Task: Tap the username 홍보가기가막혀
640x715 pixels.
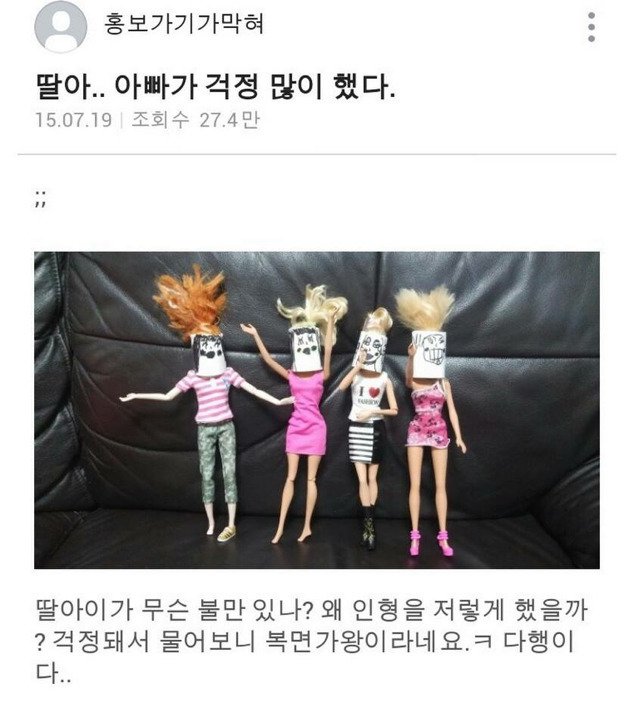Action: pos(186,25)
